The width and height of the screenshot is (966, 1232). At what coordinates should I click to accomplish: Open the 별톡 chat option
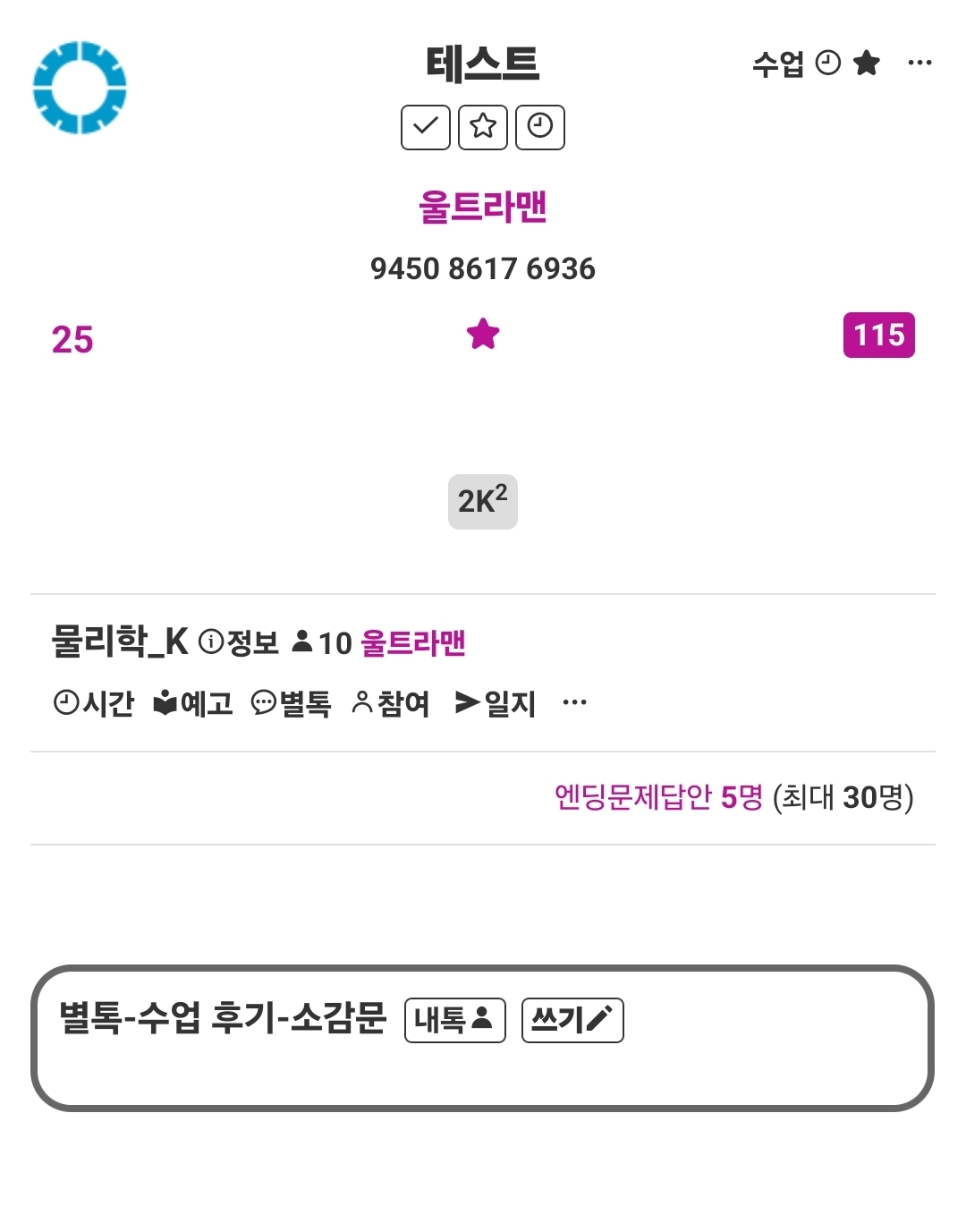coord(292,703)
